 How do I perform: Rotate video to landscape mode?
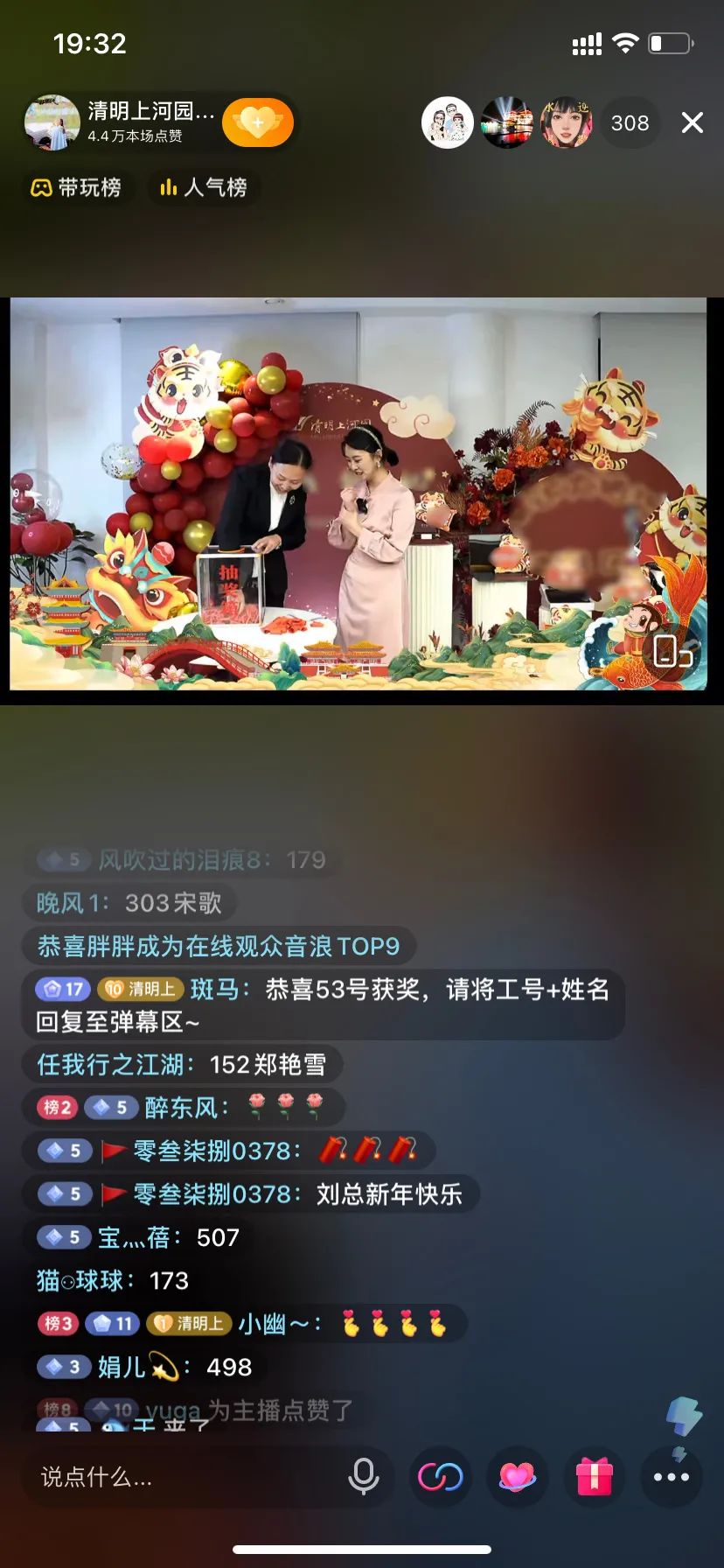click(x=672, y=652)
